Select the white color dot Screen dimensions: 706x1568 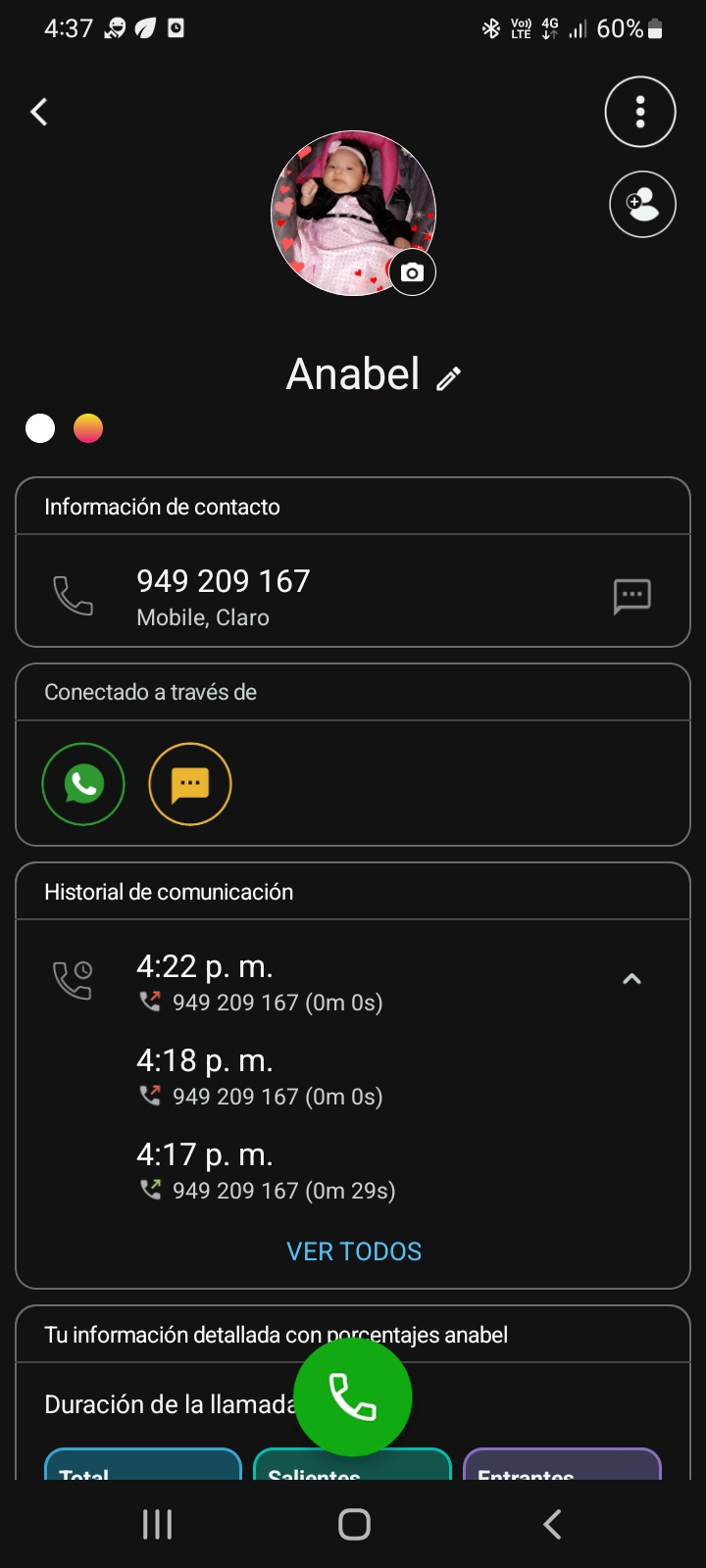click(x=40, y=428)
